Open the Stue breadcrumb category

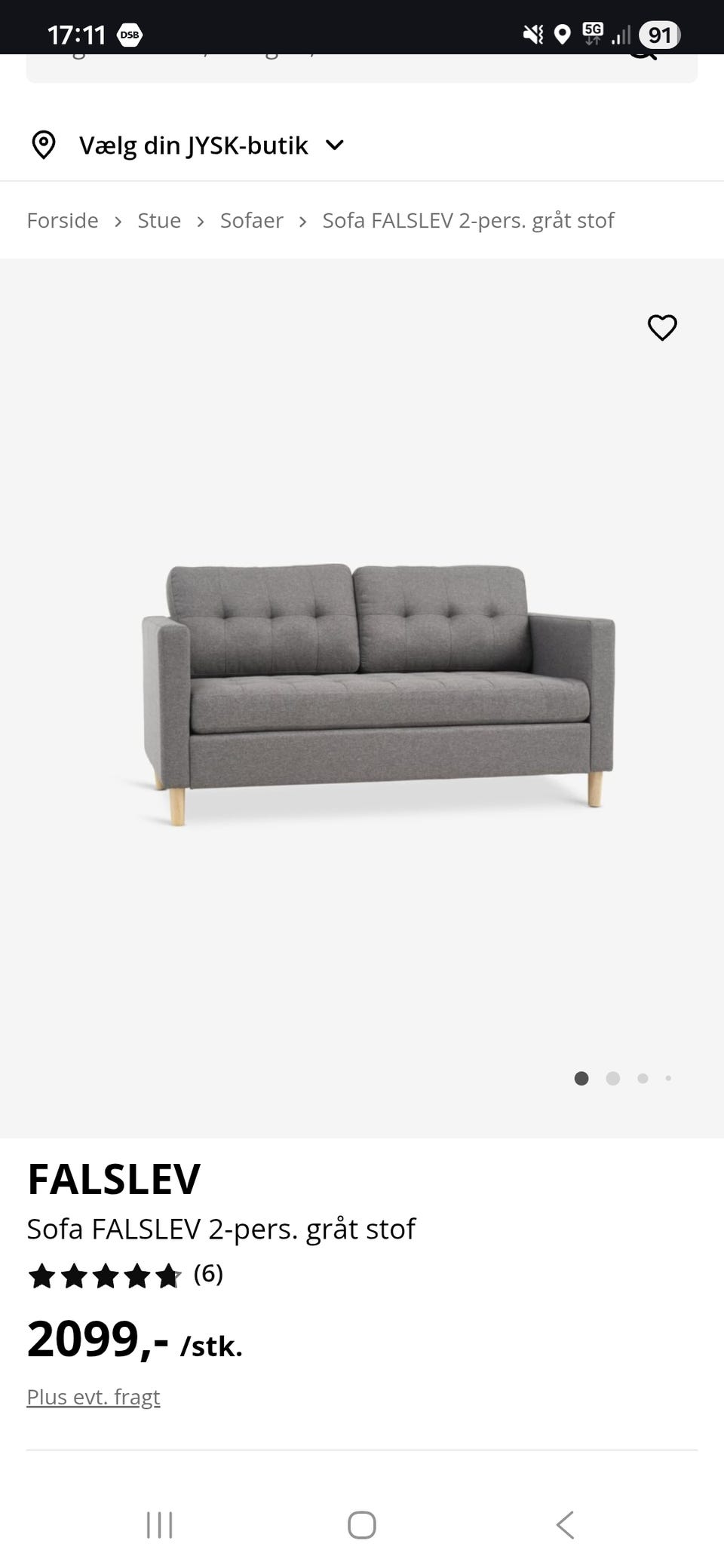(159, 220)
